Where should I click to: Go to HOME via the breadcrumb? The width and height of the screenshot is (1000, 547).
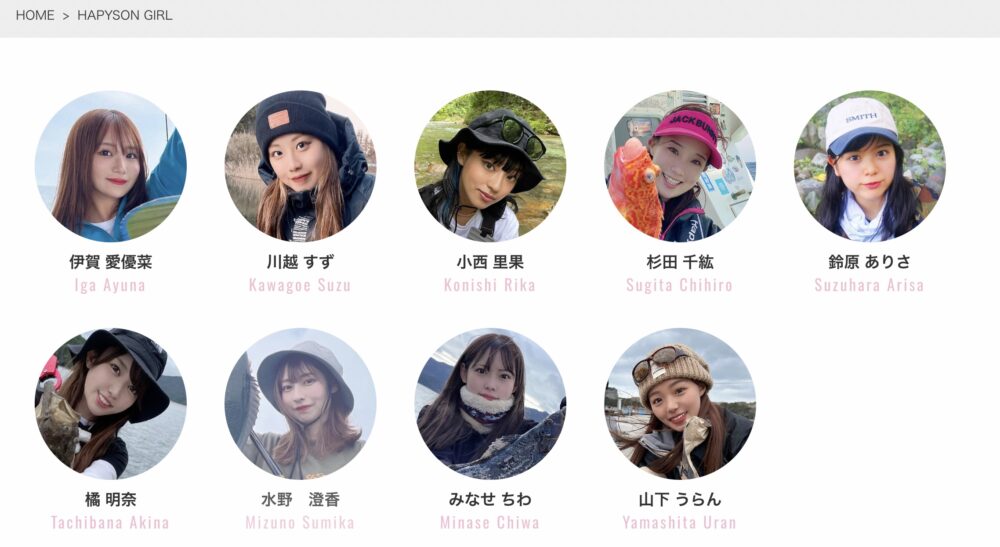click(35, 16)
